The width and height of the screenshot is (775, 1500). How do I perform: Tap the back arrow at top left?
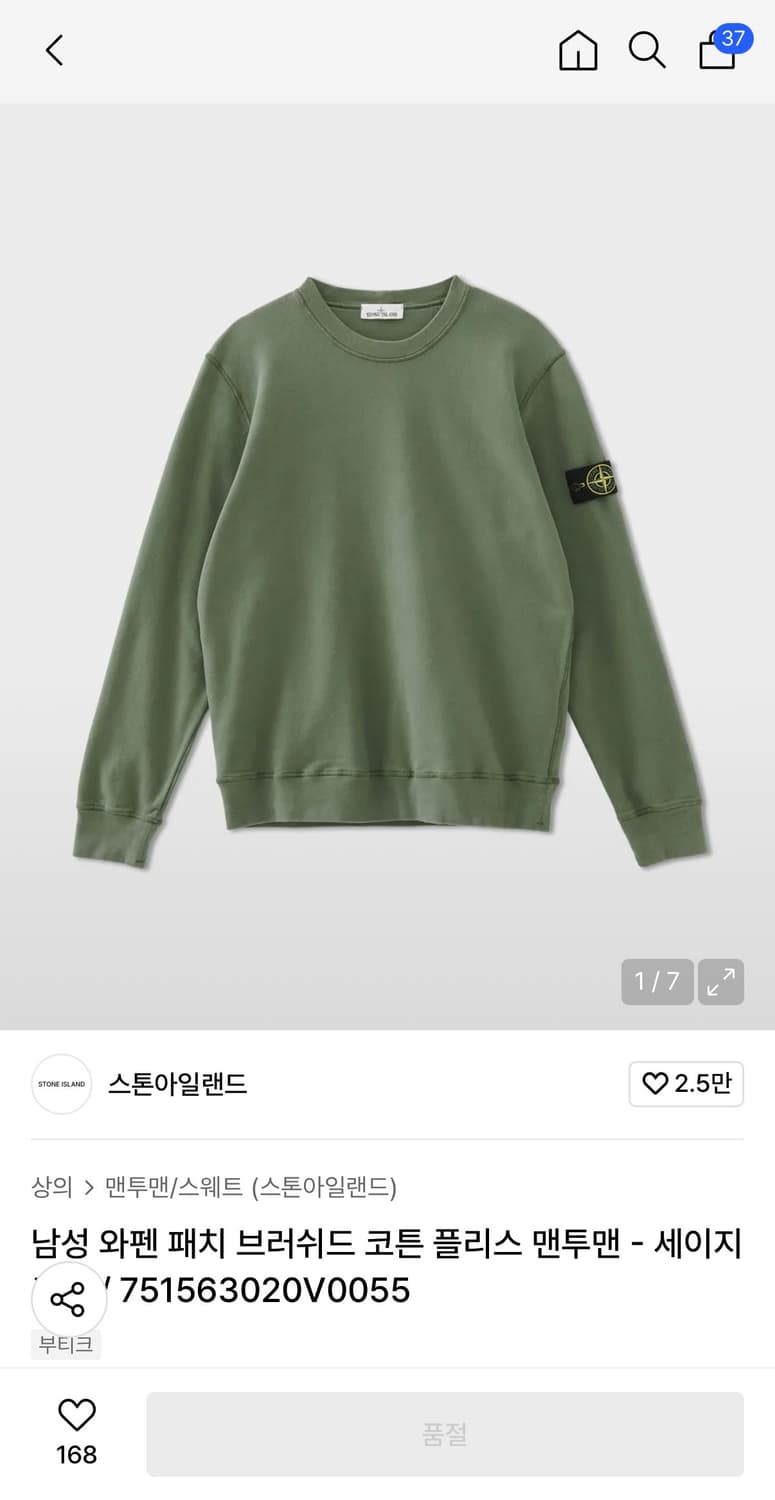[x=53, y=50]
